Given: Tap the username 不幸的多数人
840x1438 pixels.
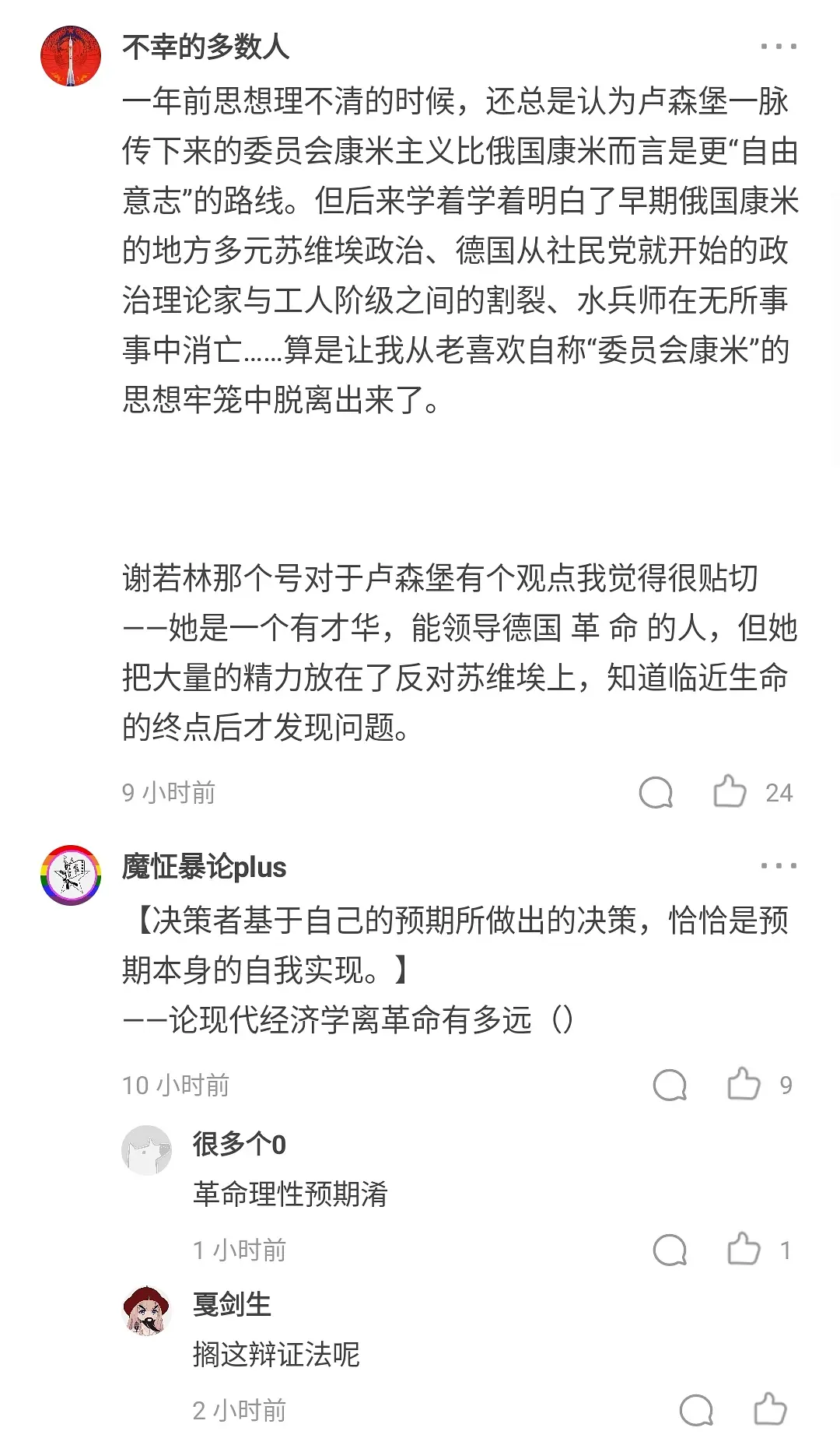Looking at the screenshot, I should click(206, 47).
